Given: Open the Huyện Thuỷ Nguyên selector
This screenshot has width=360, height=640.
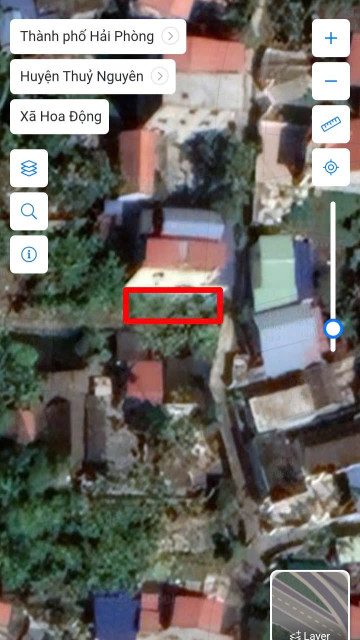Looking at the screenshot, I should click(93, 76).
